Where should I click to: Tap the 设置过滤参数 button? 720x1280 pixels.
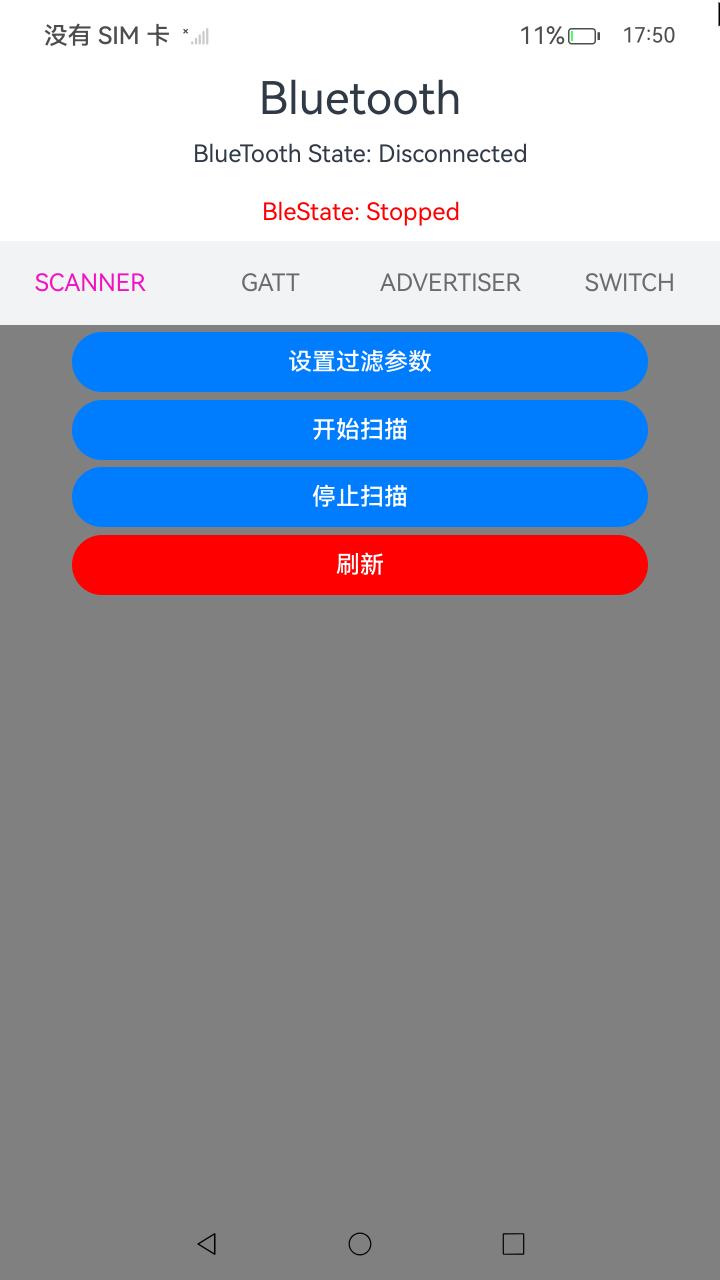coord(360,362)
